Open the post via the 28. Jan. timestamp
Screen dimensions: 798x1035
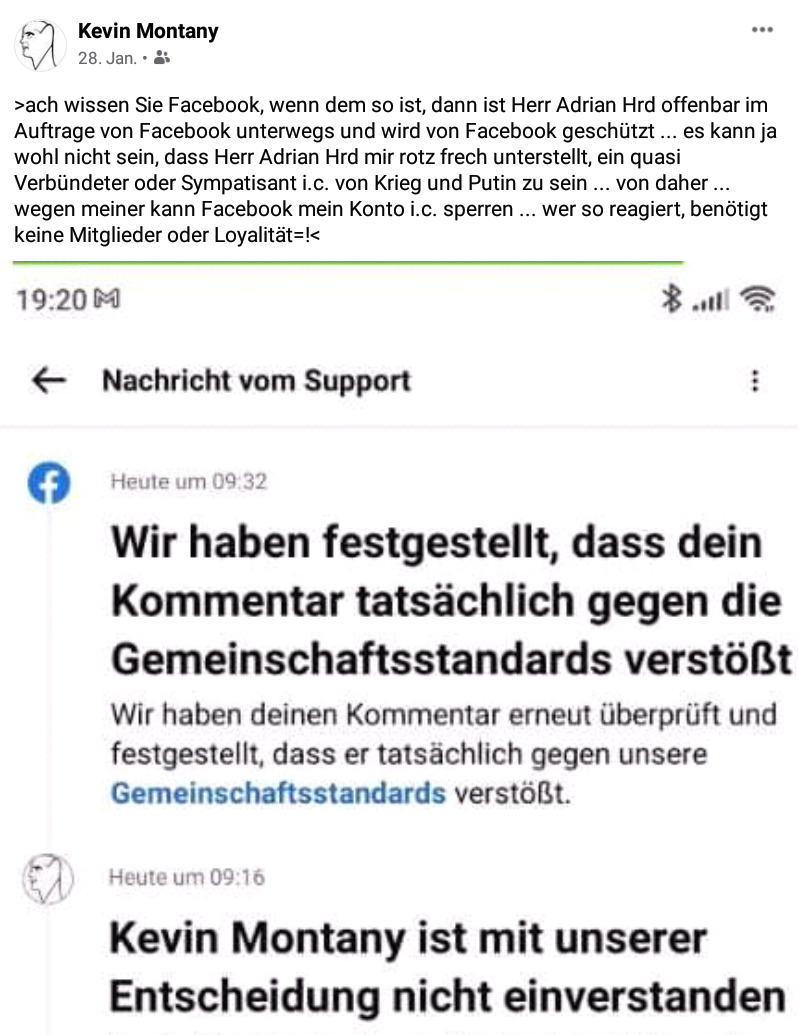point(108,59)
